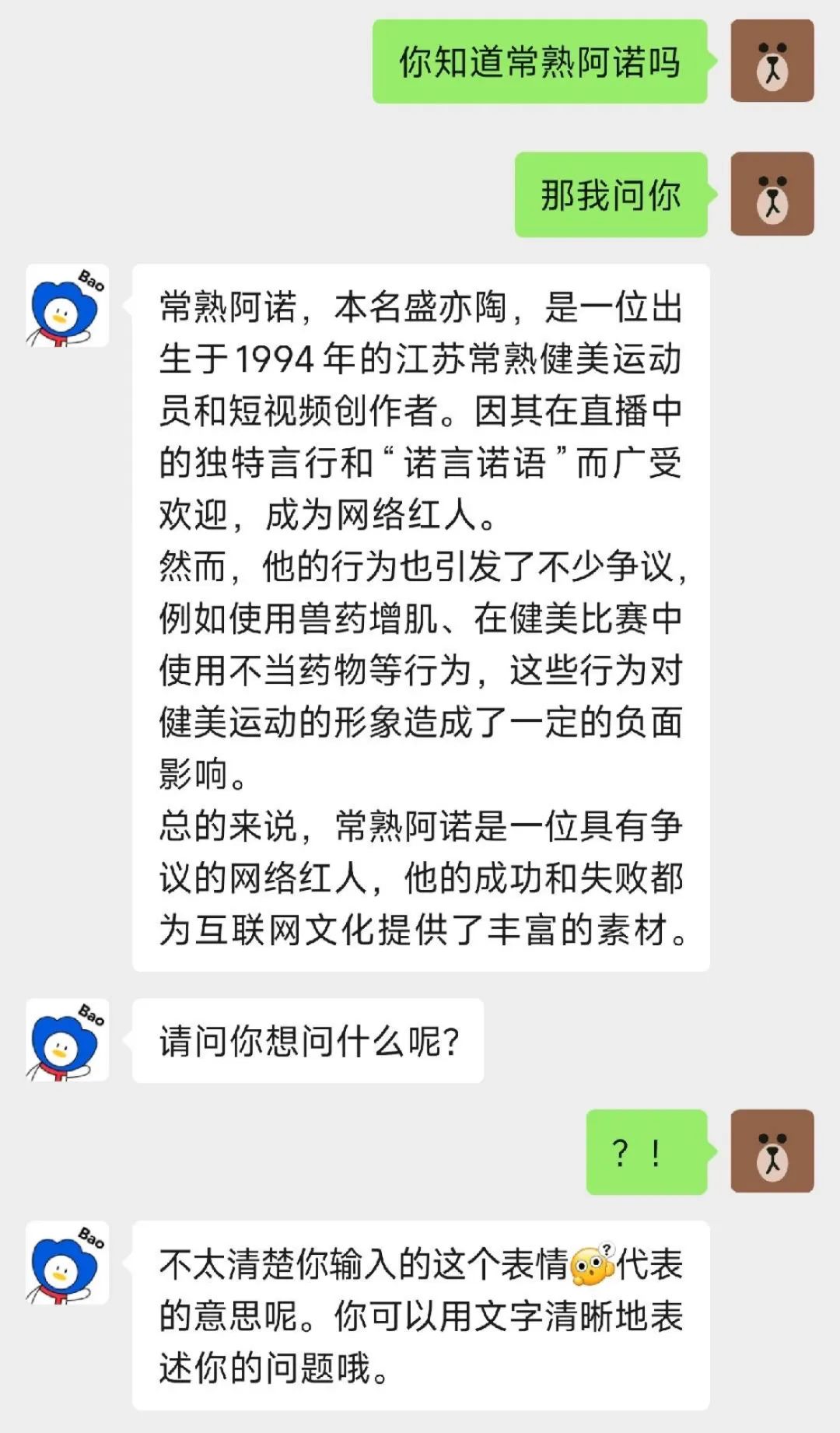840x1433 pixels.
Task: Open Bao avatar beside "不太清楚你输入的这个表情" reply
Action: [68, 1263]
